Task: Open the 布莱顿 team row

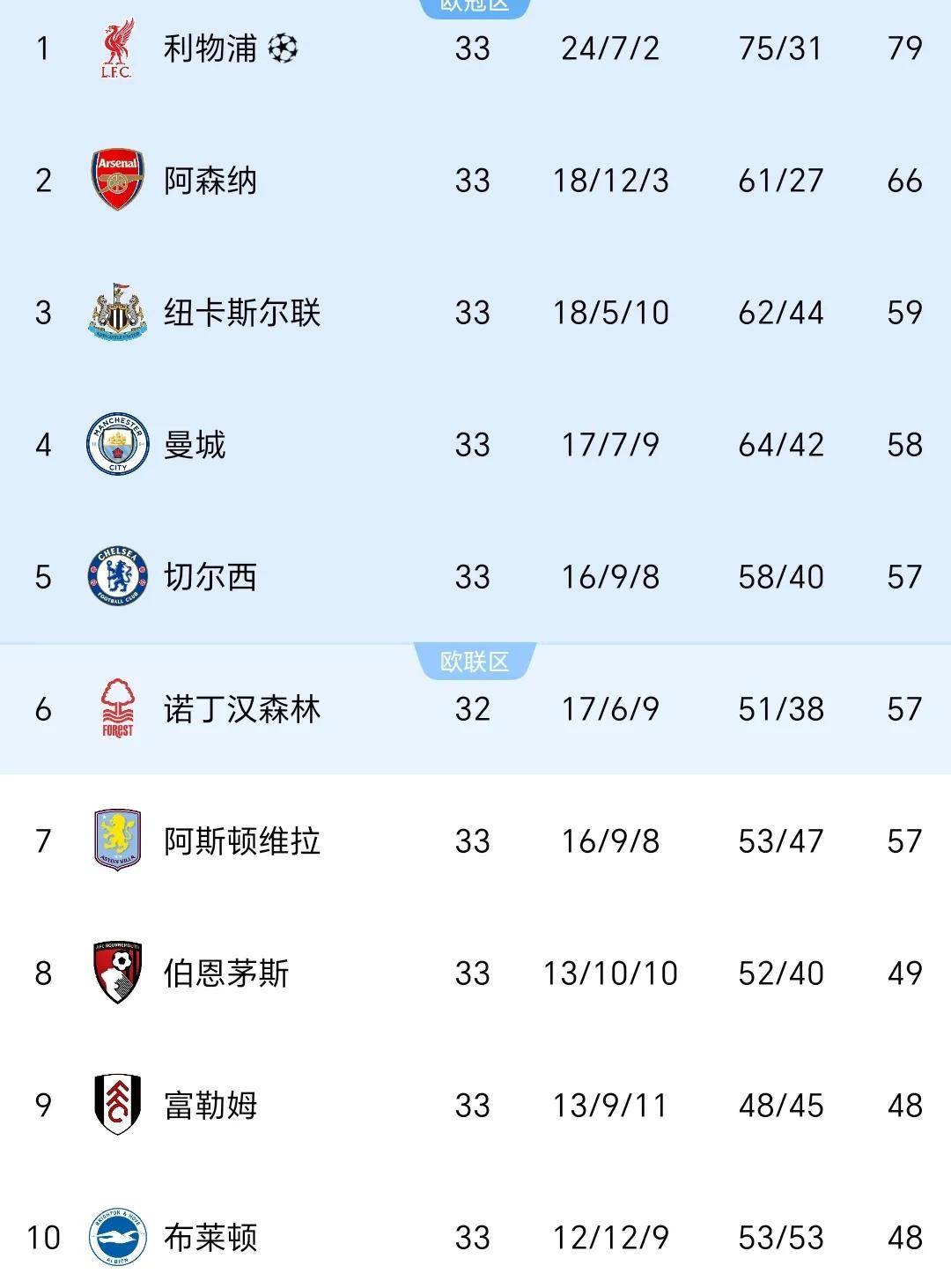Action: click(x=210, y=1238)
